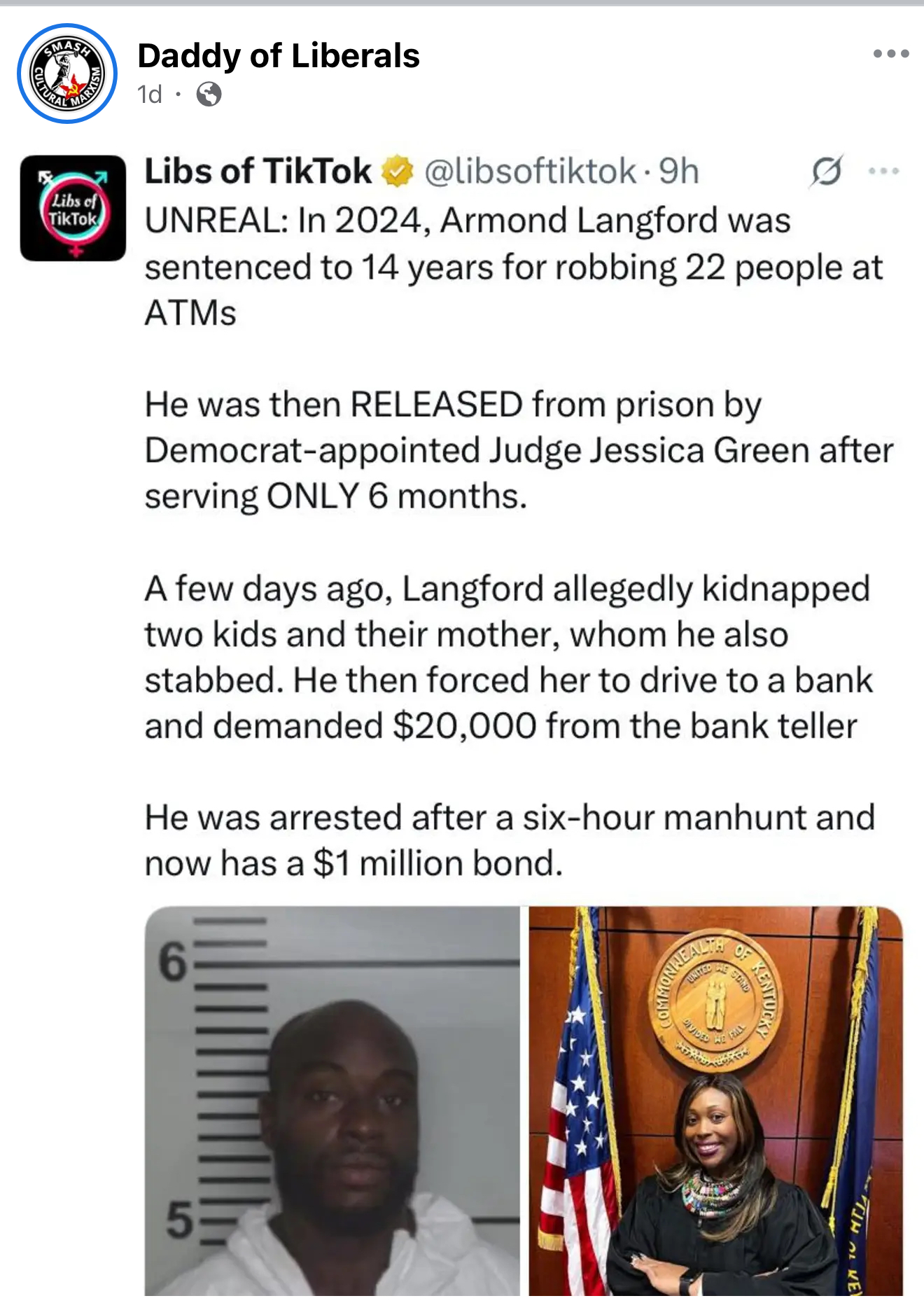Open the Daddy of Liberals page name
Screen dimensions: 924x1303
[x=278, y=56]
